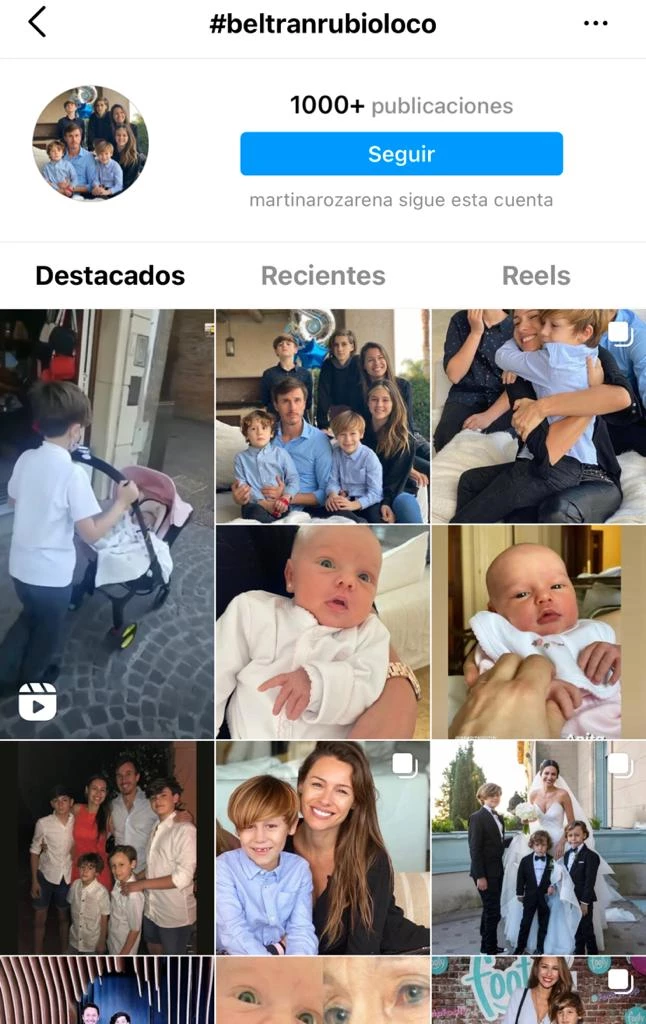Image resolution: width=646 pixels, height=1024 pixels.
Task: Open the selfie of woman with blond boy
Action: tap(323, 847)
